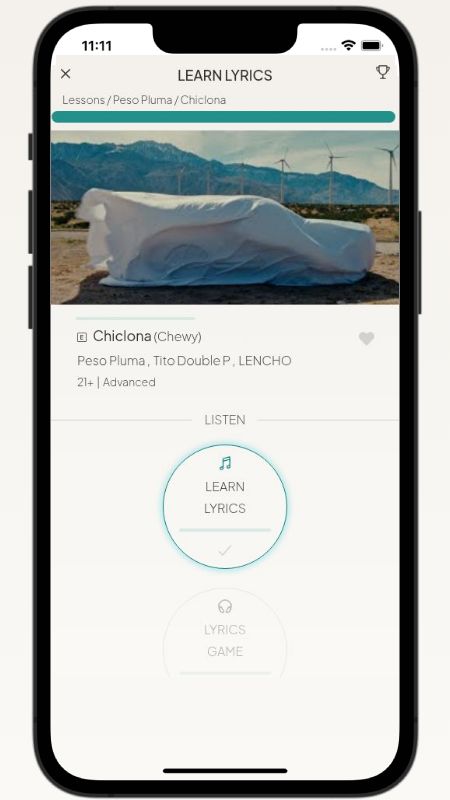Start the Learn Lyrics activity
450x800 pixels.
tap(225, 506)
